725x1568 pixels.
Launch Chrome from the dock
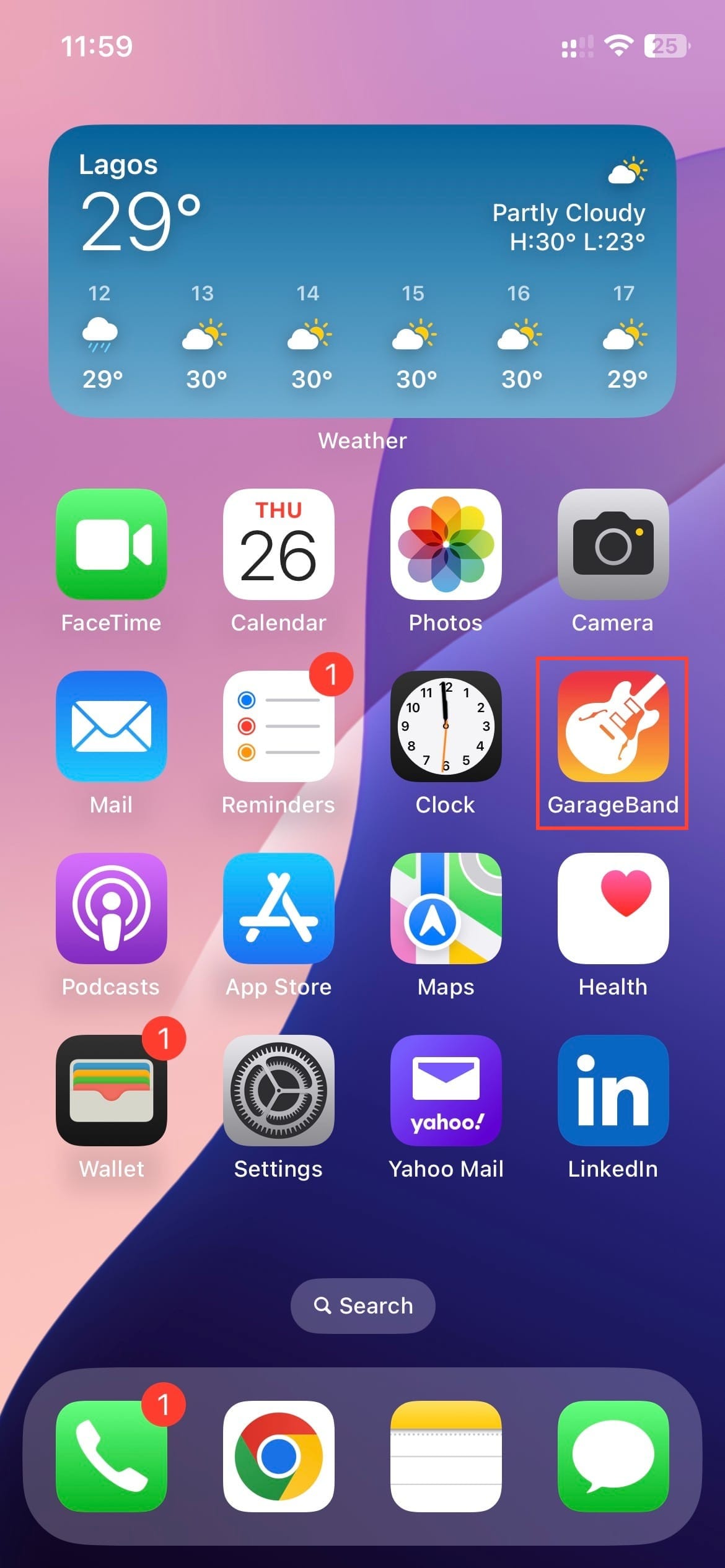tap(278, 1456)
